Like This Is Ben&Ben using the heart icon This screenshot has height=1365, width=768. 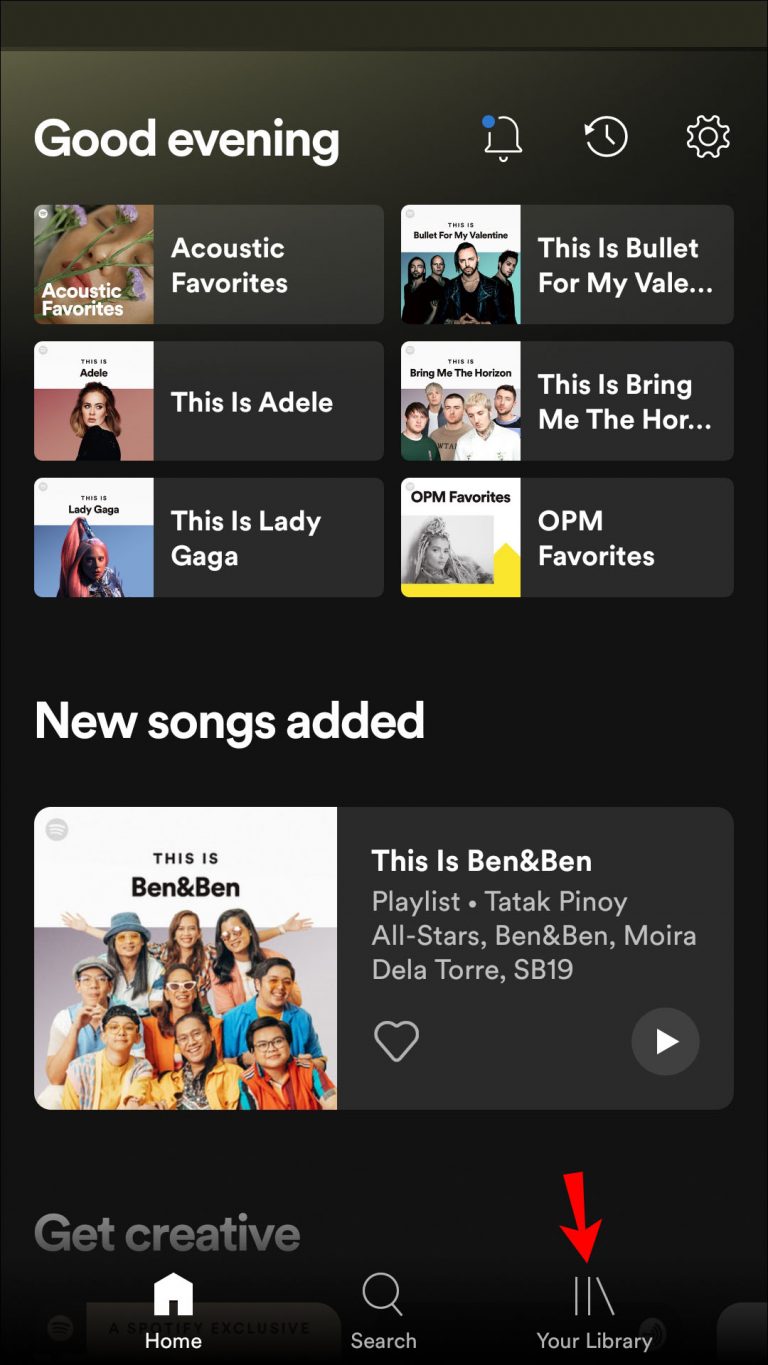396,1041
